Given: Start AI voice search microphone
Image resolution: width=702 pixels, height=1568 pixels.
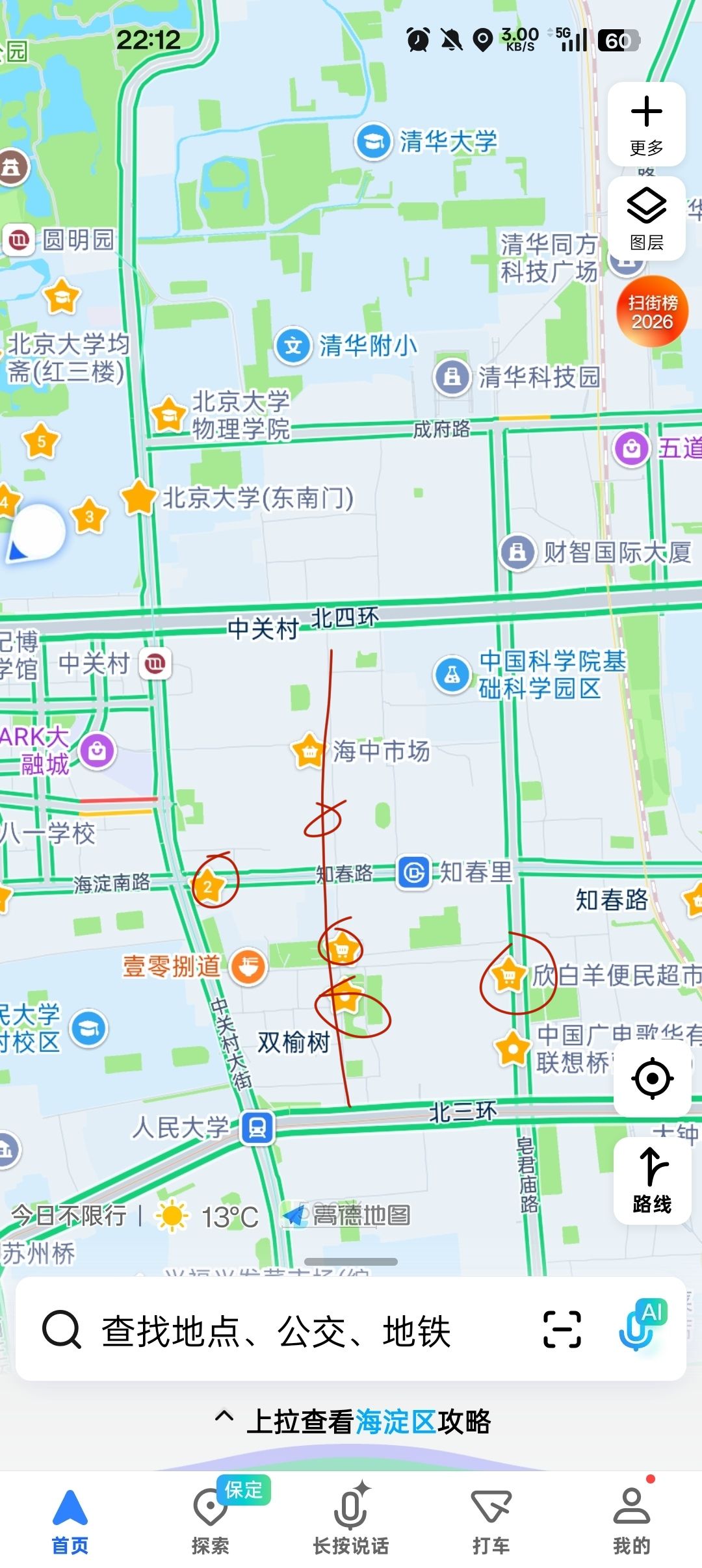Looking at the screenshot, I should 641,1327.
